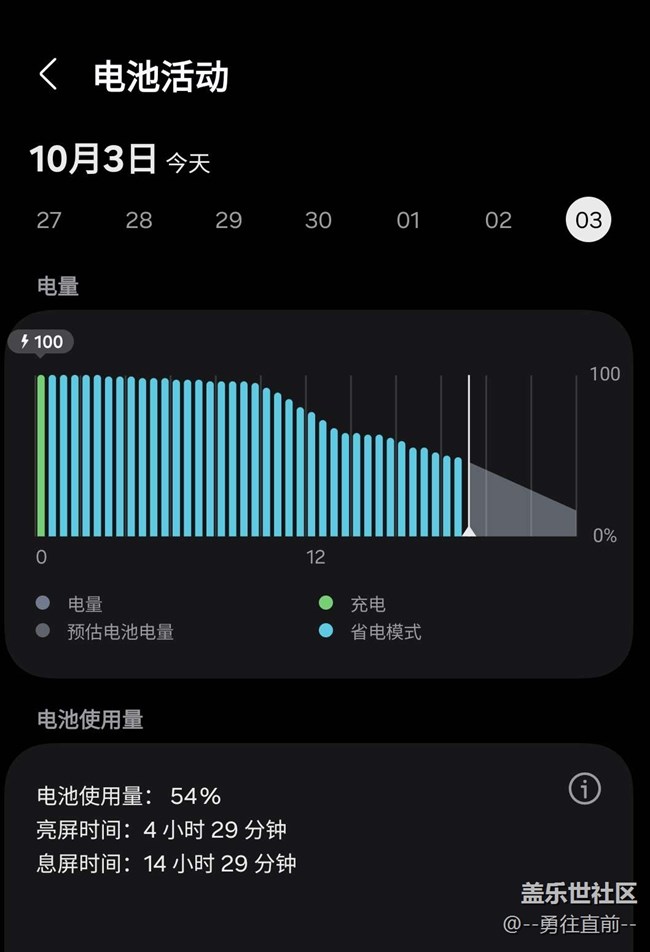Select date 27 in the day strip
The height and width of the screenshot is (952, 650).
pos(49,220)
